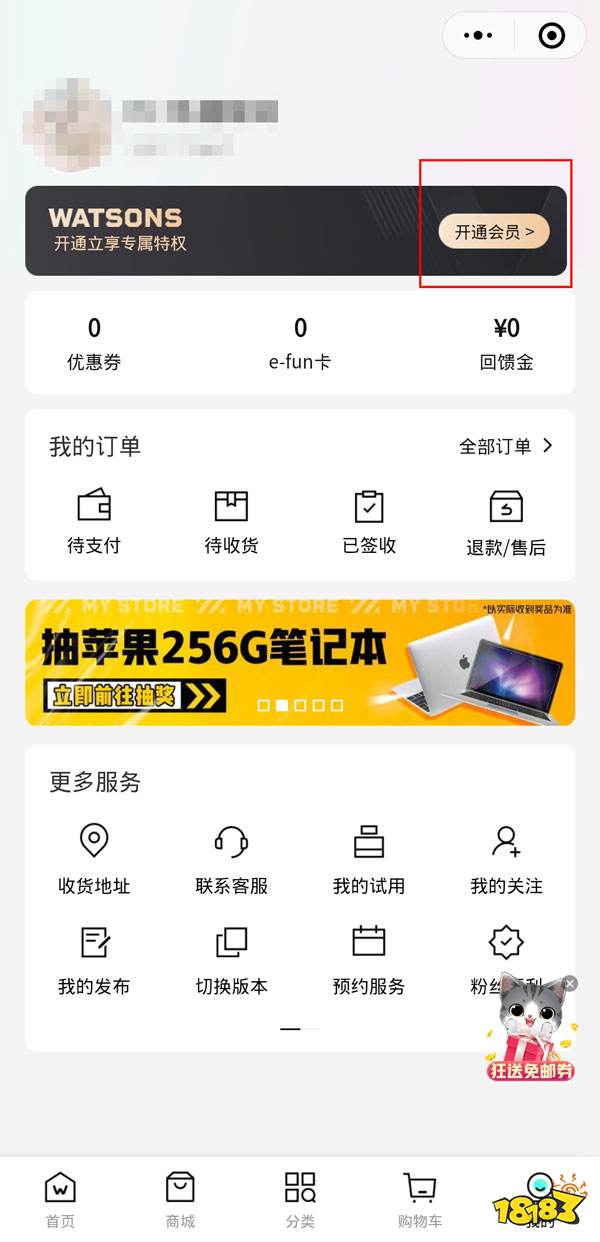Go to 退款/售后 refunds
This screenshot has height=1242, width=600.
(506, 523)
